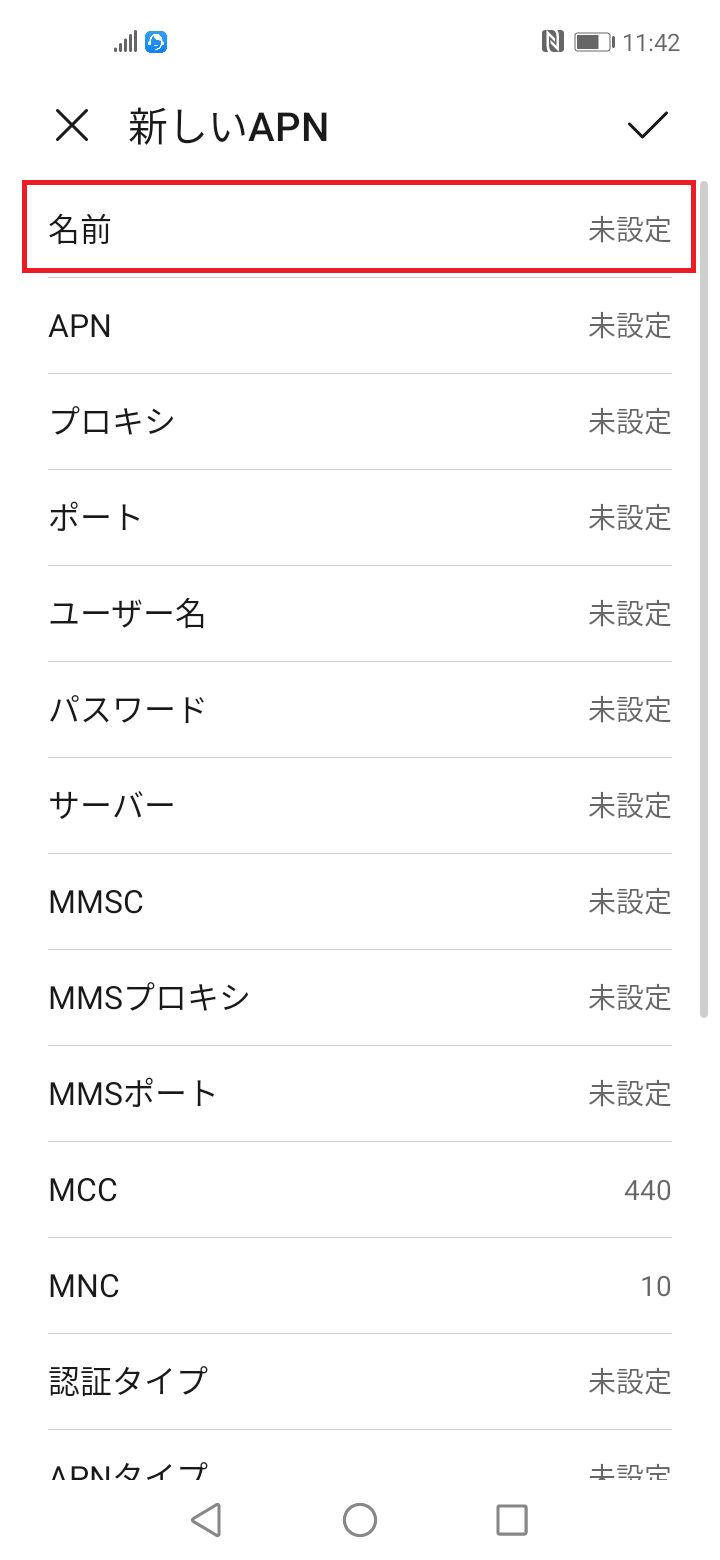Save APN with the checkmark icon

pos(647,126)
